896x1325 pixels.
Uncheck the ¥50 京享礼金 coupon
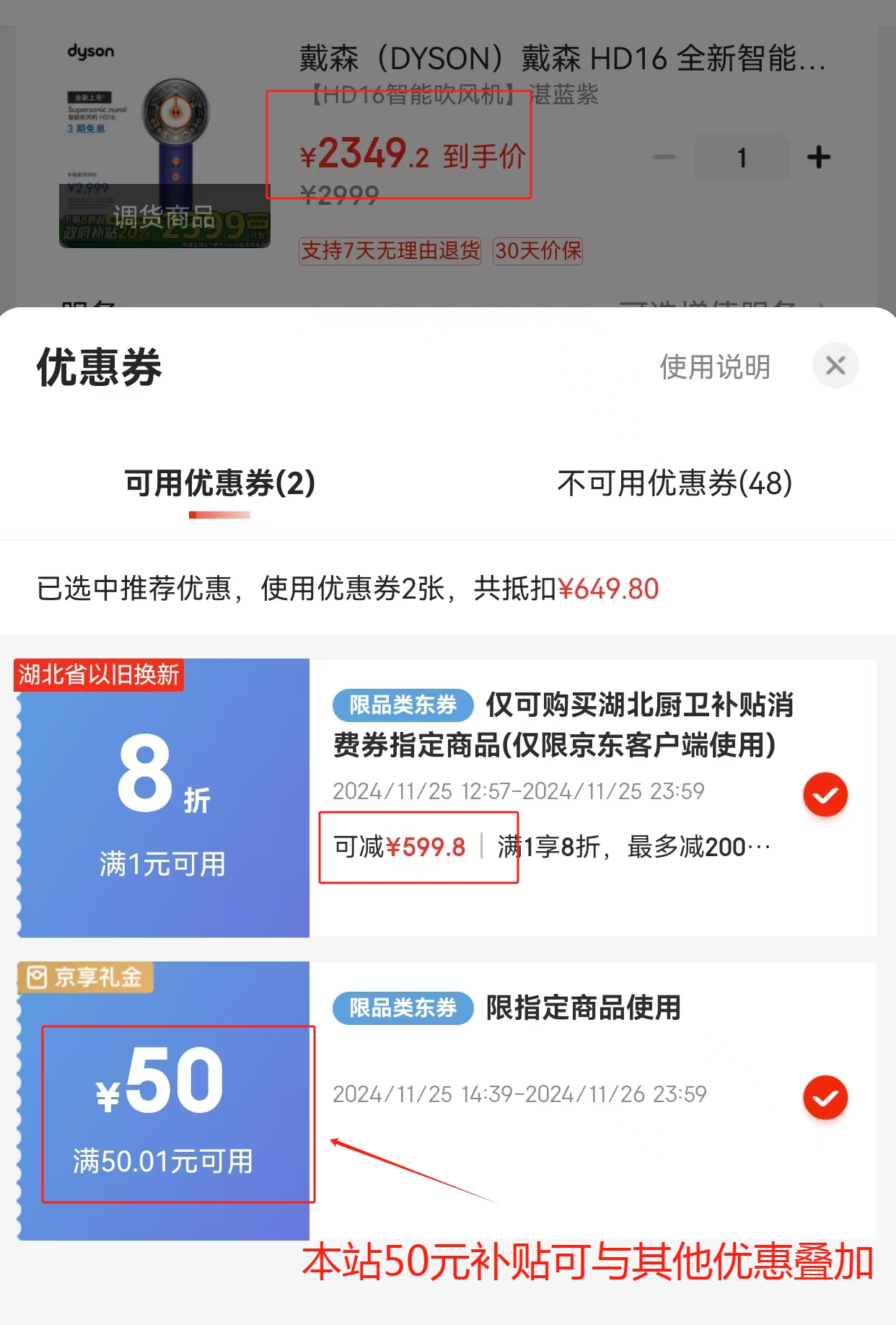pos(825,1097)
